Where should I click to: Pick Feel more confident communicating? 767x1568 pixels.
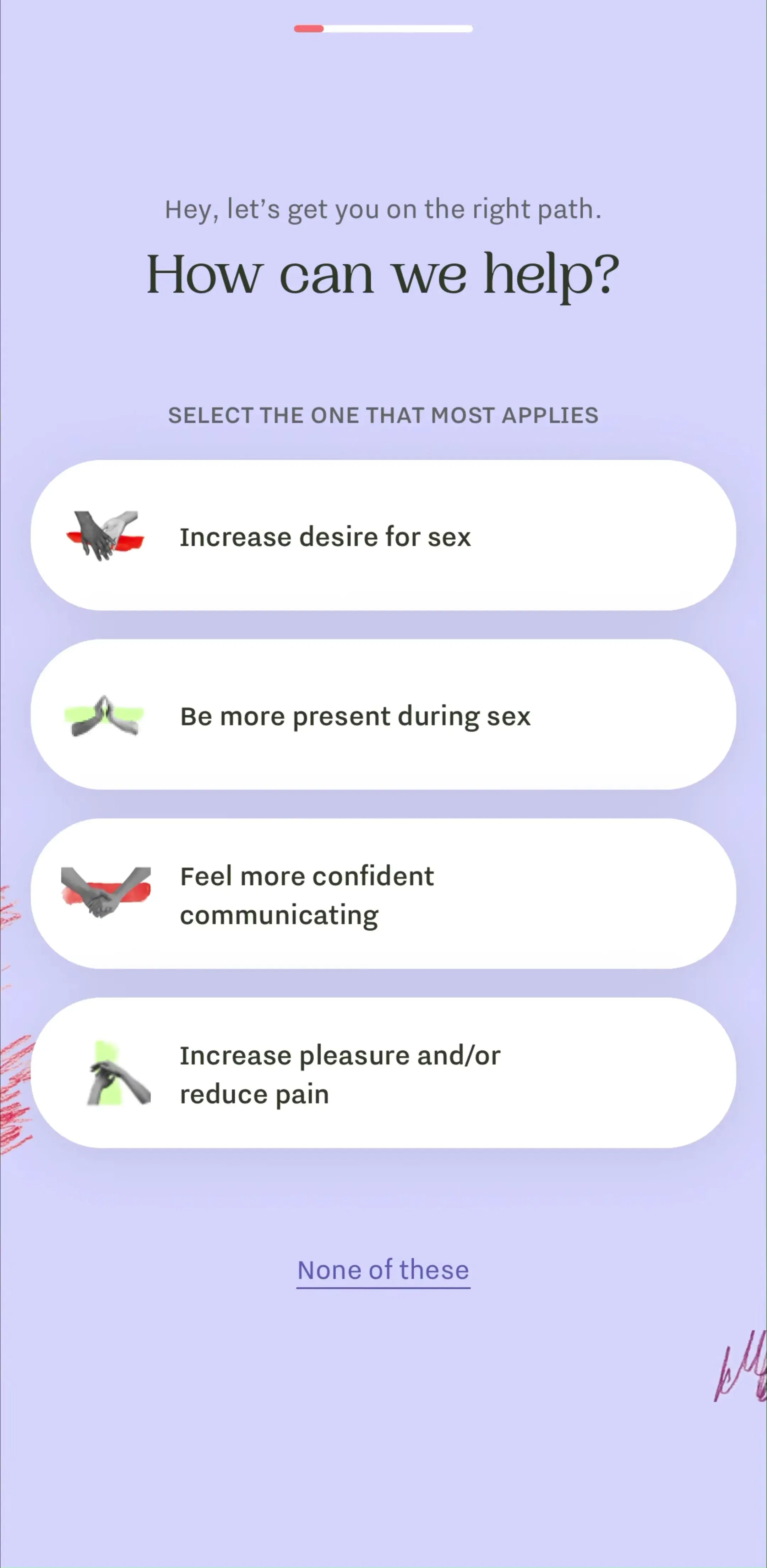pos(383,894)
